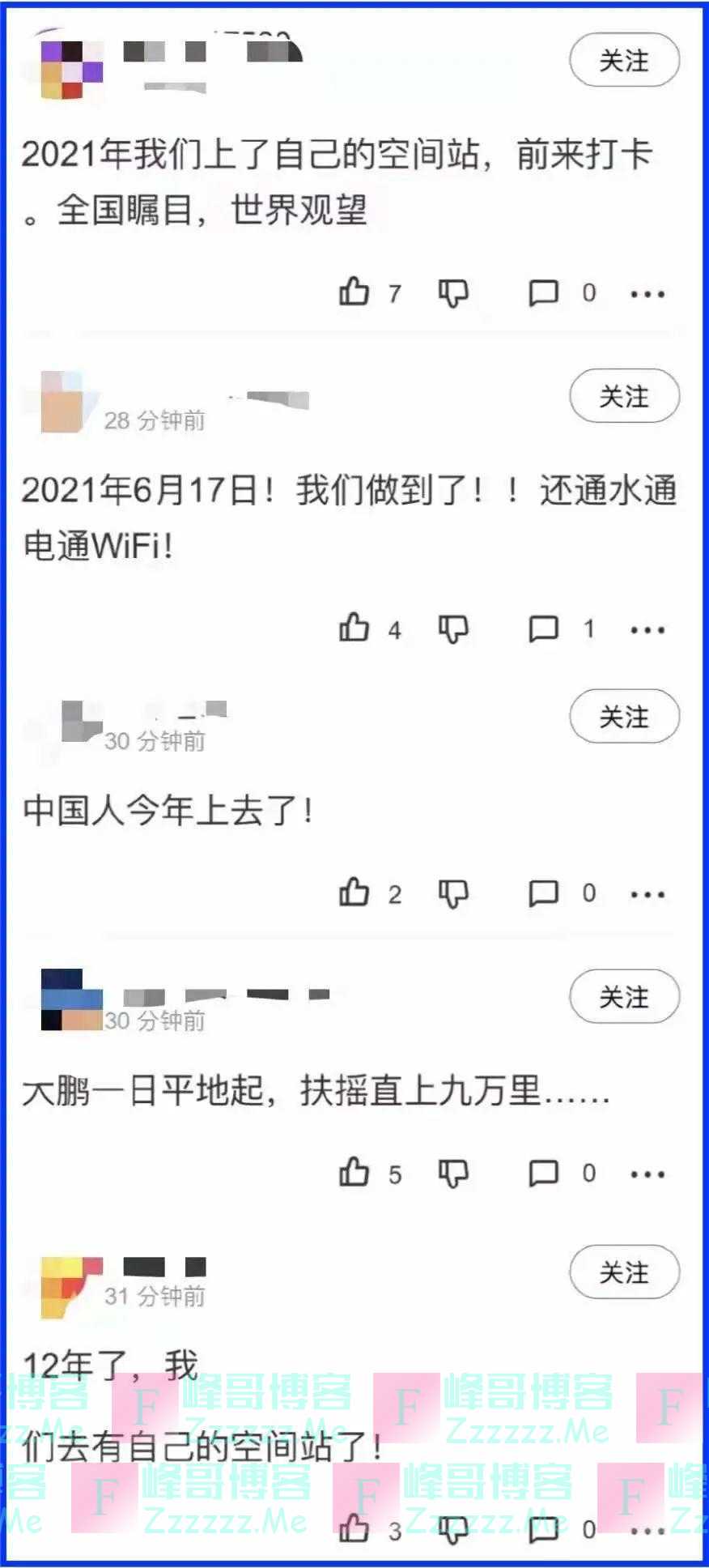Screen dimensions: 709x1568
Task: Follow the user who wrote 大鹏一日平地起
Action: click(x=624, y=997)
